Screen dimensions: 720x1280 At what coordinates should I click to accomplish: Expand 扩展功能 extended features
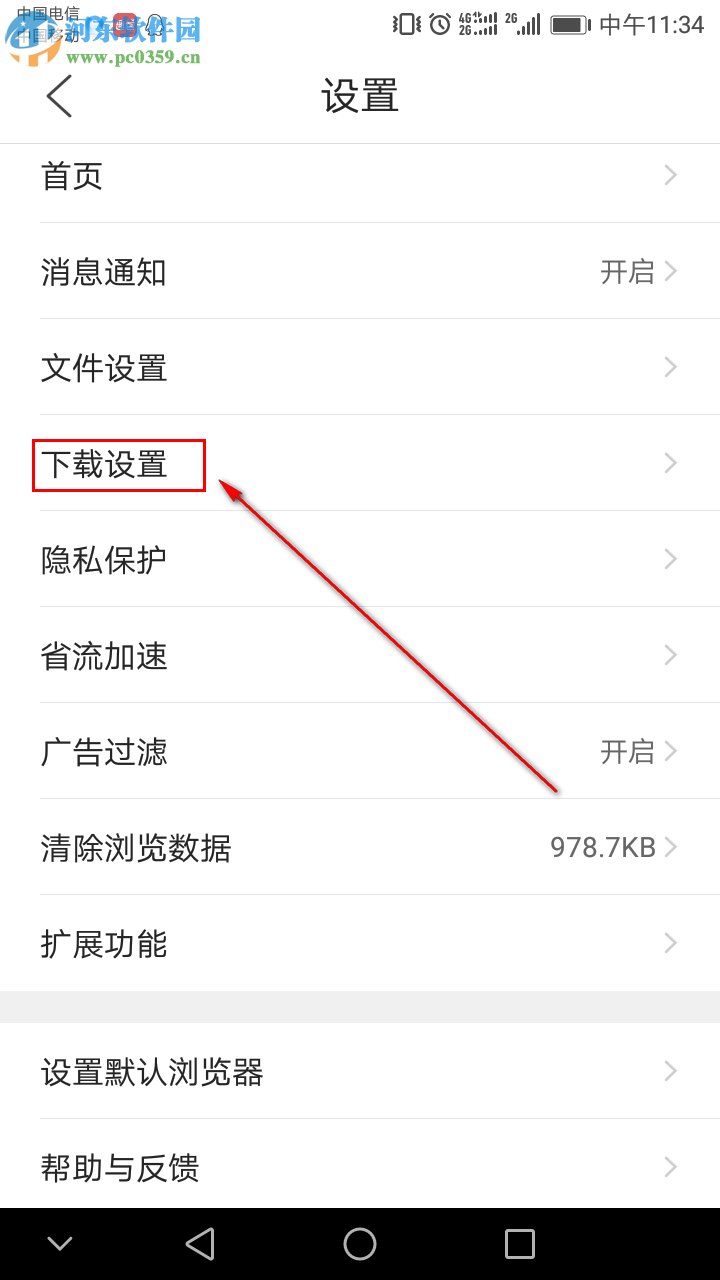[360, 943]
